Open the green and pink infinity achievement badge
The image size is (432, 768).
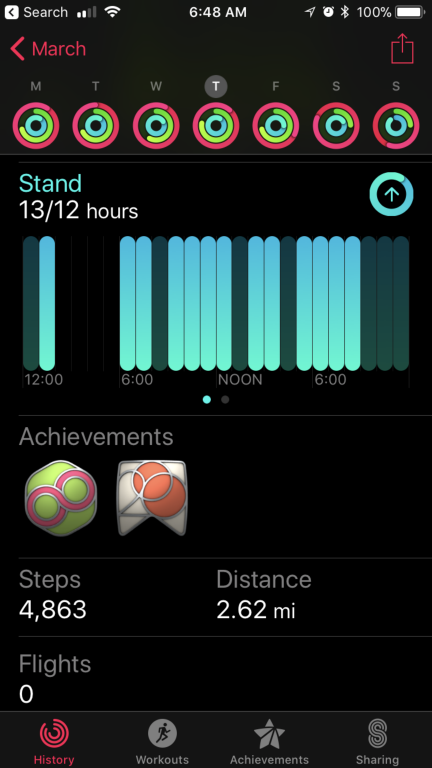(61, 498)
